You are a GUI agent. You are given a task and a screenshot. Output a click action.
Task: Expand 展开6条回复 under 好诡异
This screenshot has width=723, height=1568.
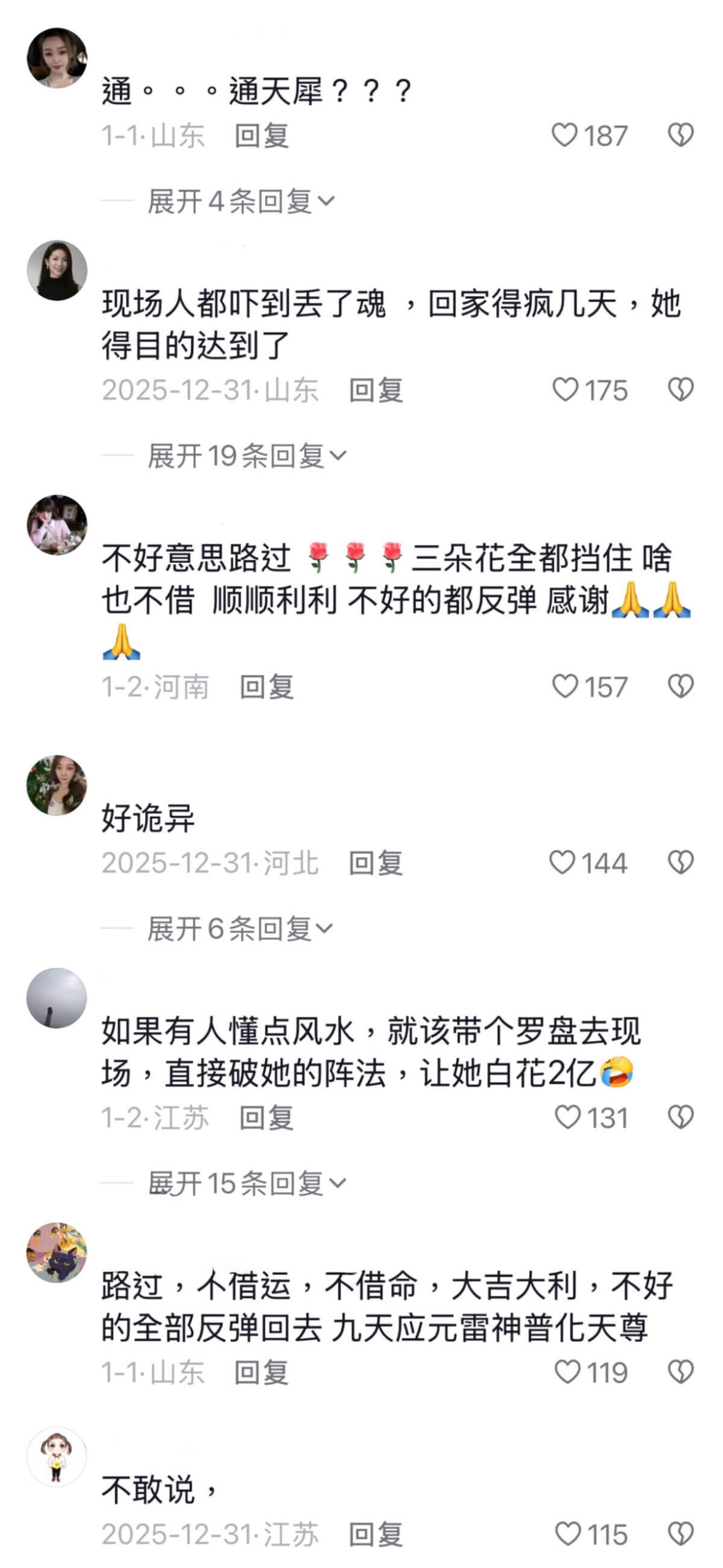click(240, 929)
